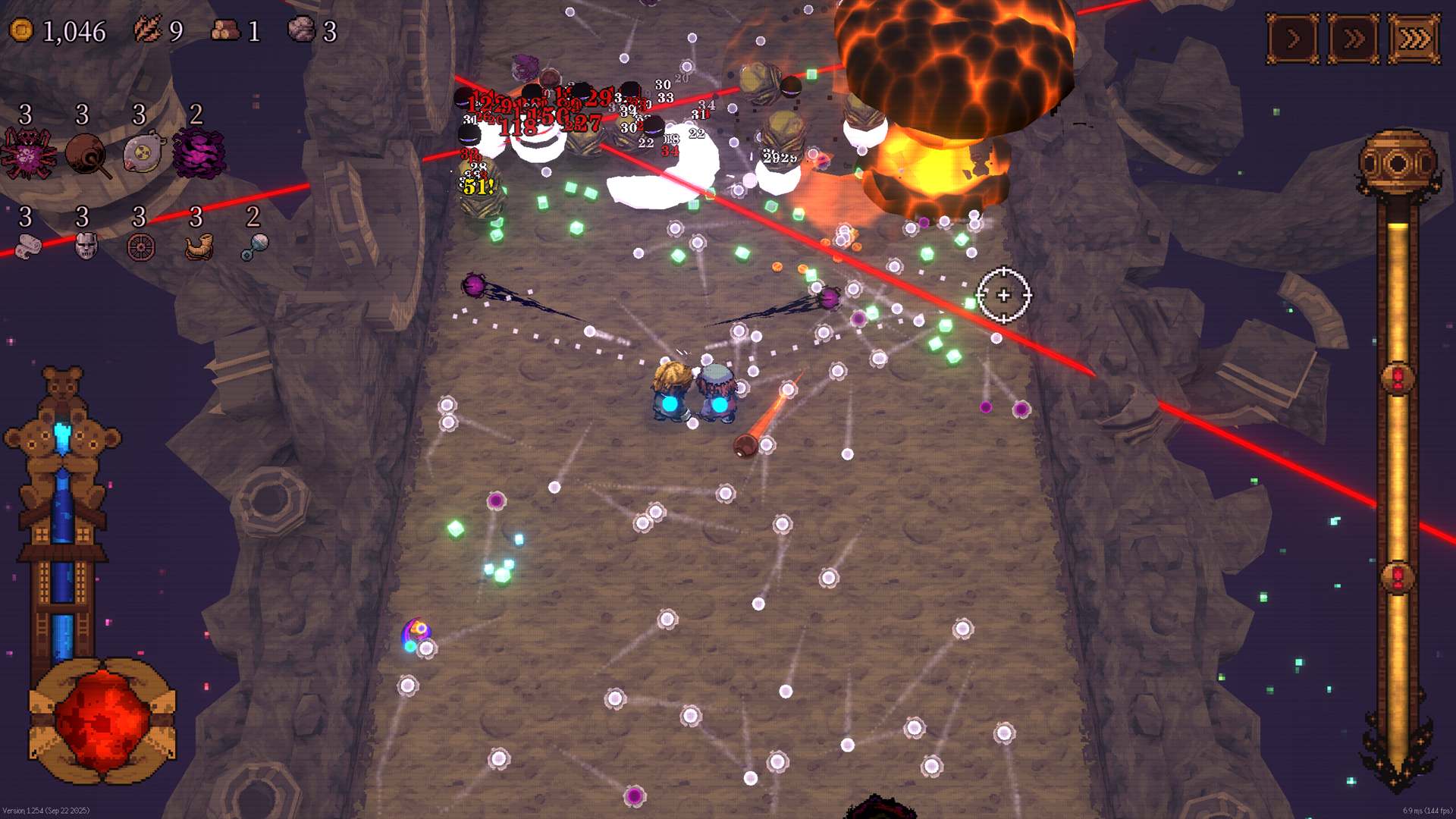Switch to double-arrow fast speed
The image size is (1456, 819).
click(x=1354, y=38)
